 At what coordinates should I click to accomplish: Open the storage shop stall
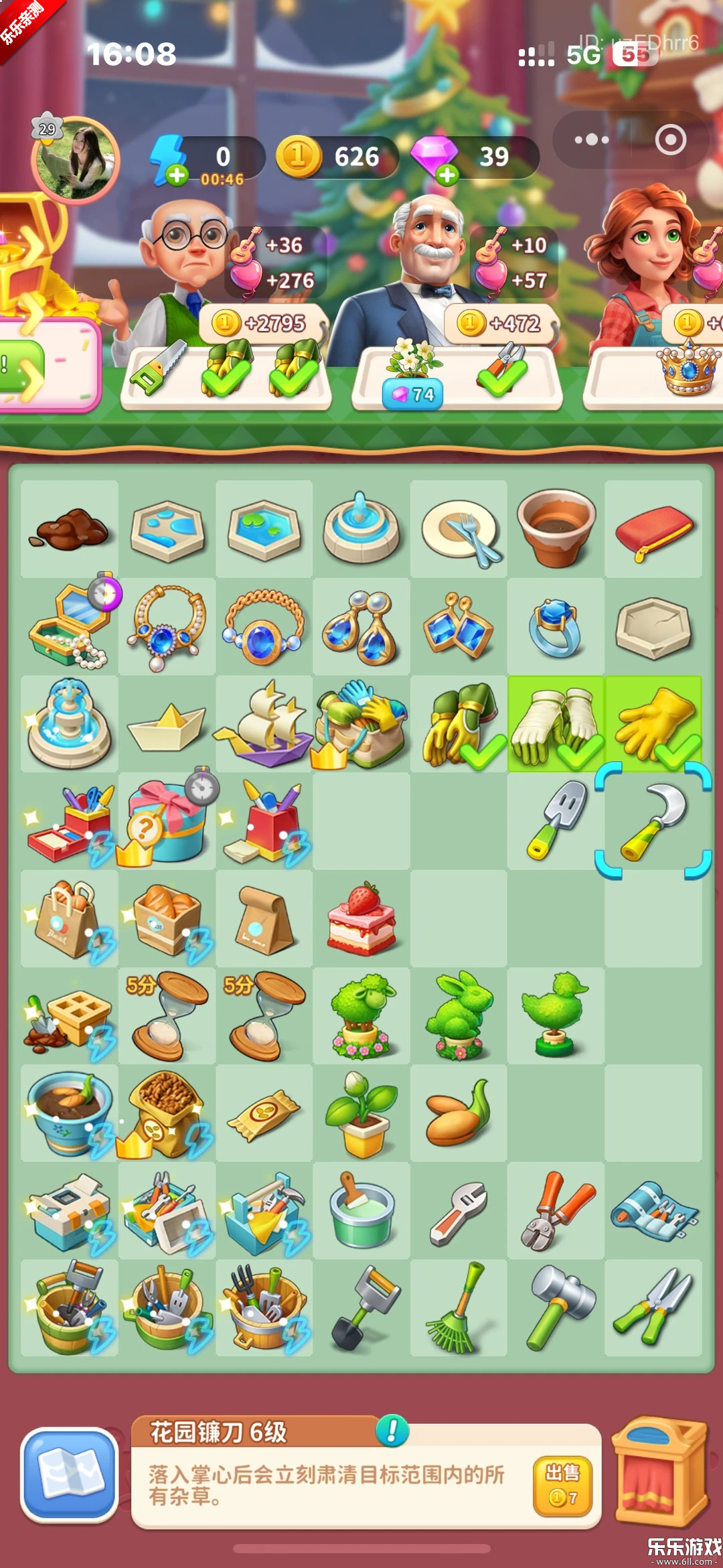[660, 1472]
